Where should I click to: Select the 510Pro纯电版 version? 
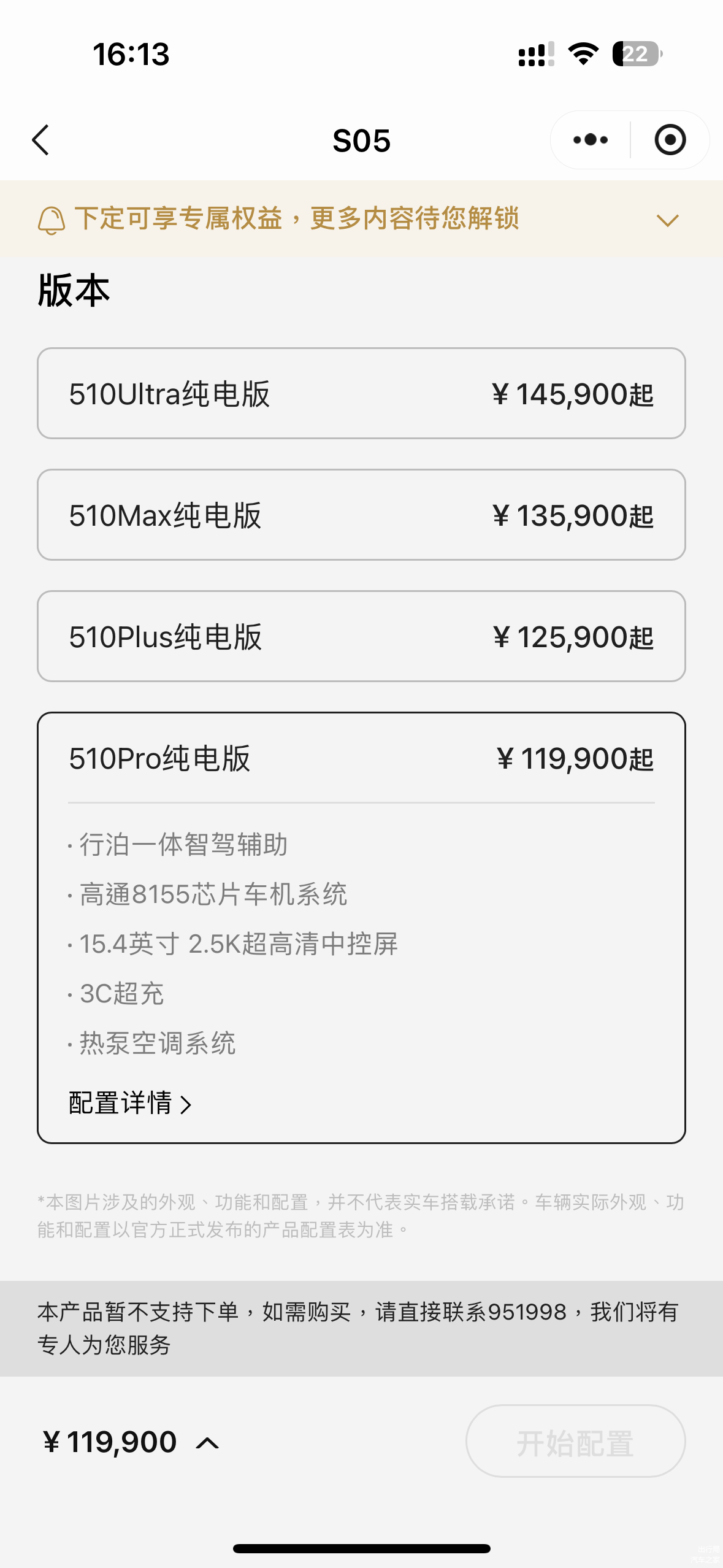pyautogui.click(x=361, y=758)
